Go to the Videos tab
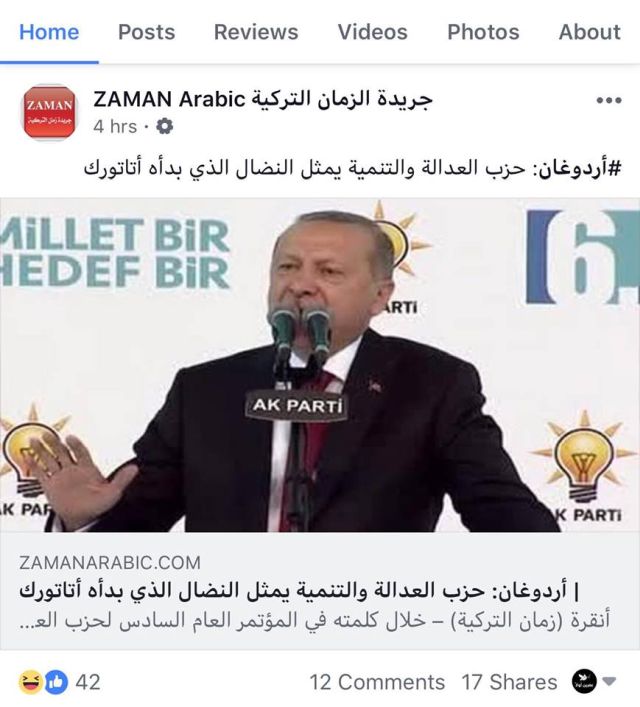The width and height of the screenshot is (640, 707). [372, 32]
